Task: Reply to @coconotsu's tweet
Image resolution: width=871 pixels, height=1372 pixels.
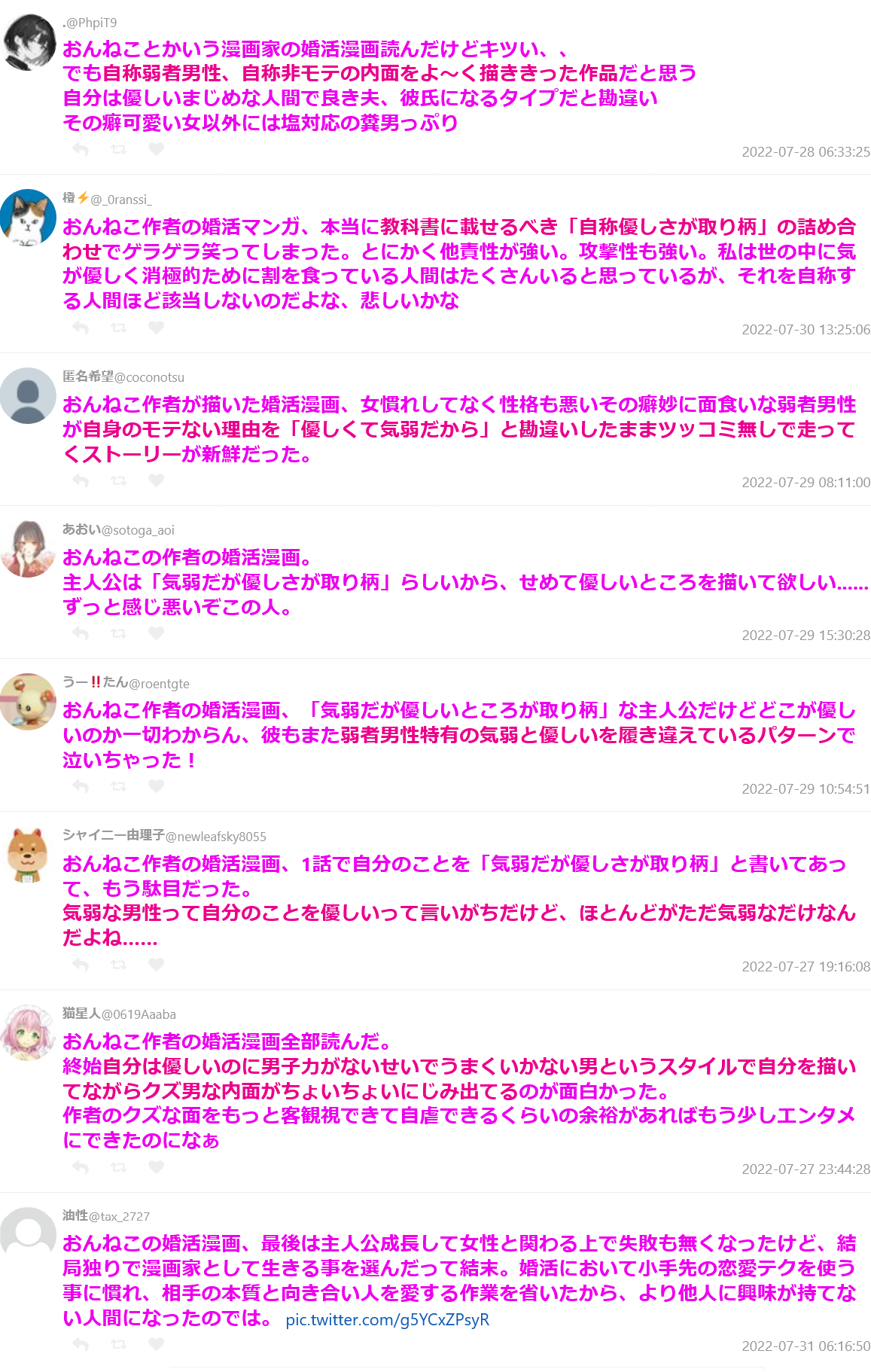Action: pos(81,480)
